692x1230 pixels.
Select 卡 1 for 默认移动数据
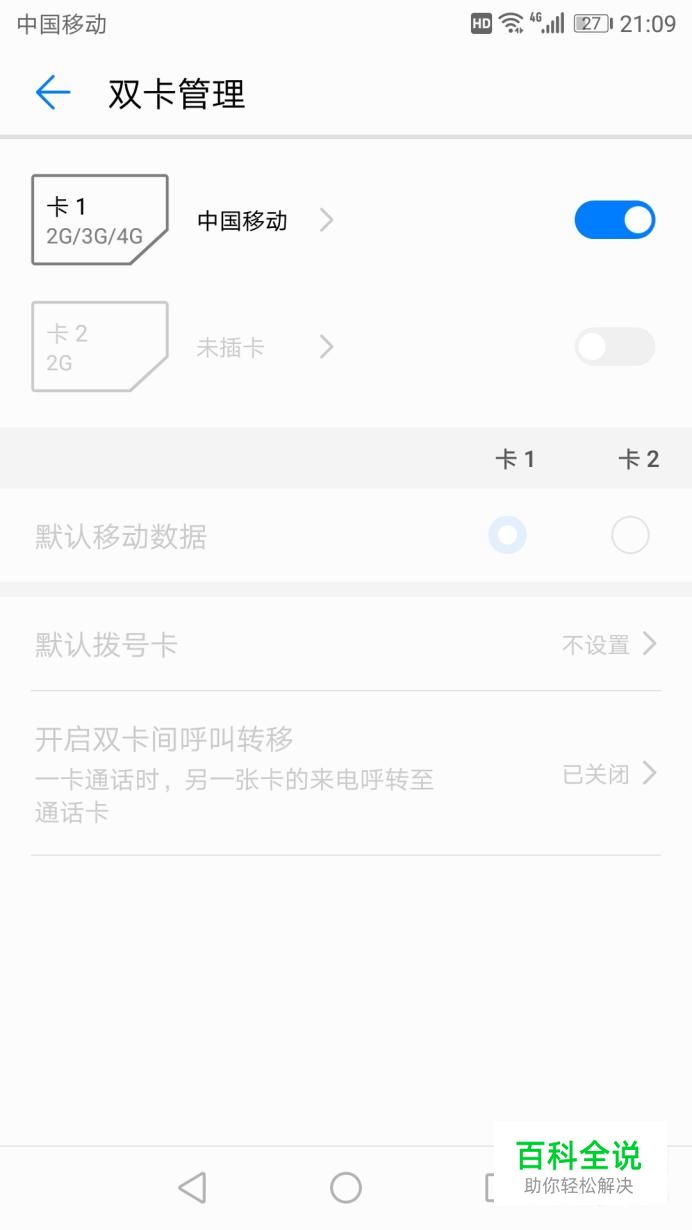(507, 536)
